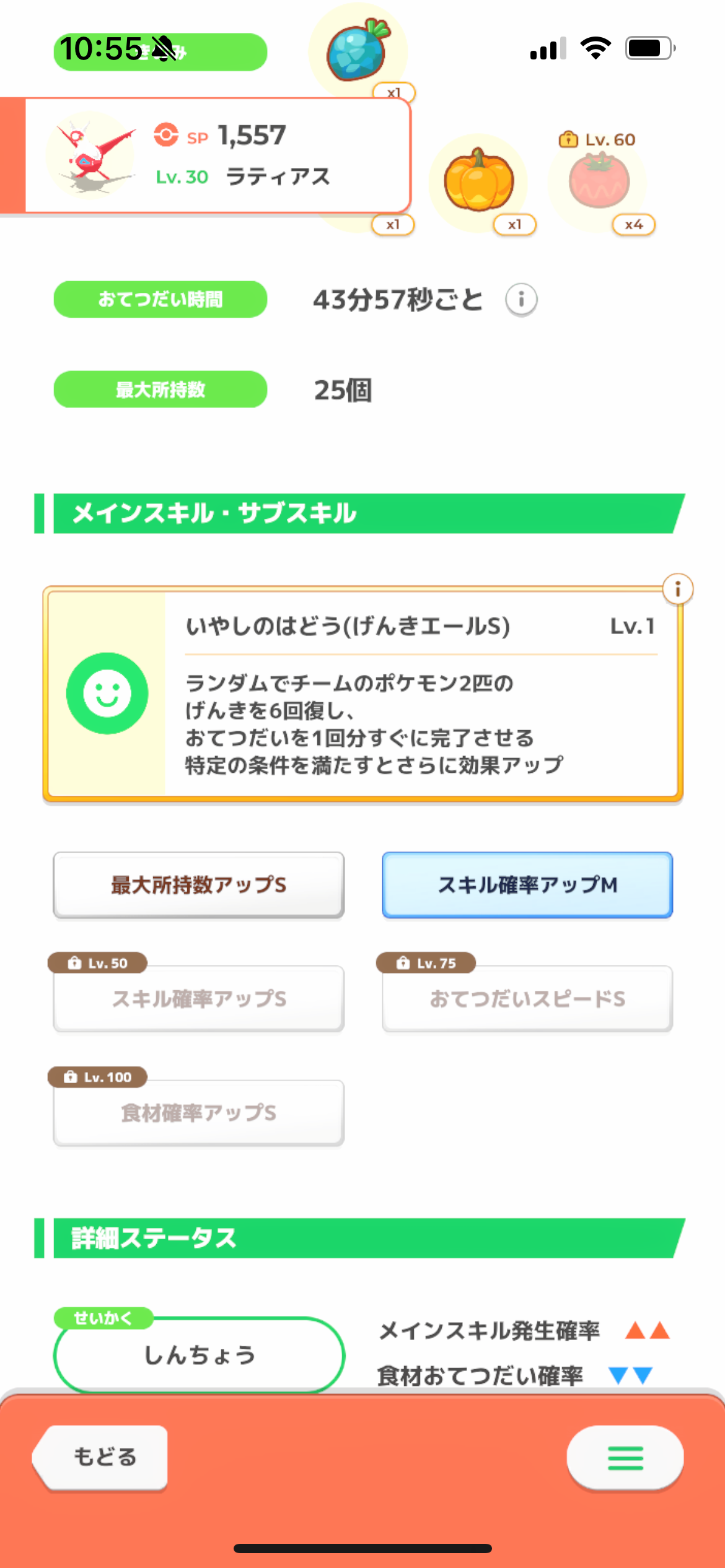Image resolution: width=725 pixels, height=1568 pixels.
Task: Open info icon beside おてつだい時間
Action: click(x=521, y=300)
